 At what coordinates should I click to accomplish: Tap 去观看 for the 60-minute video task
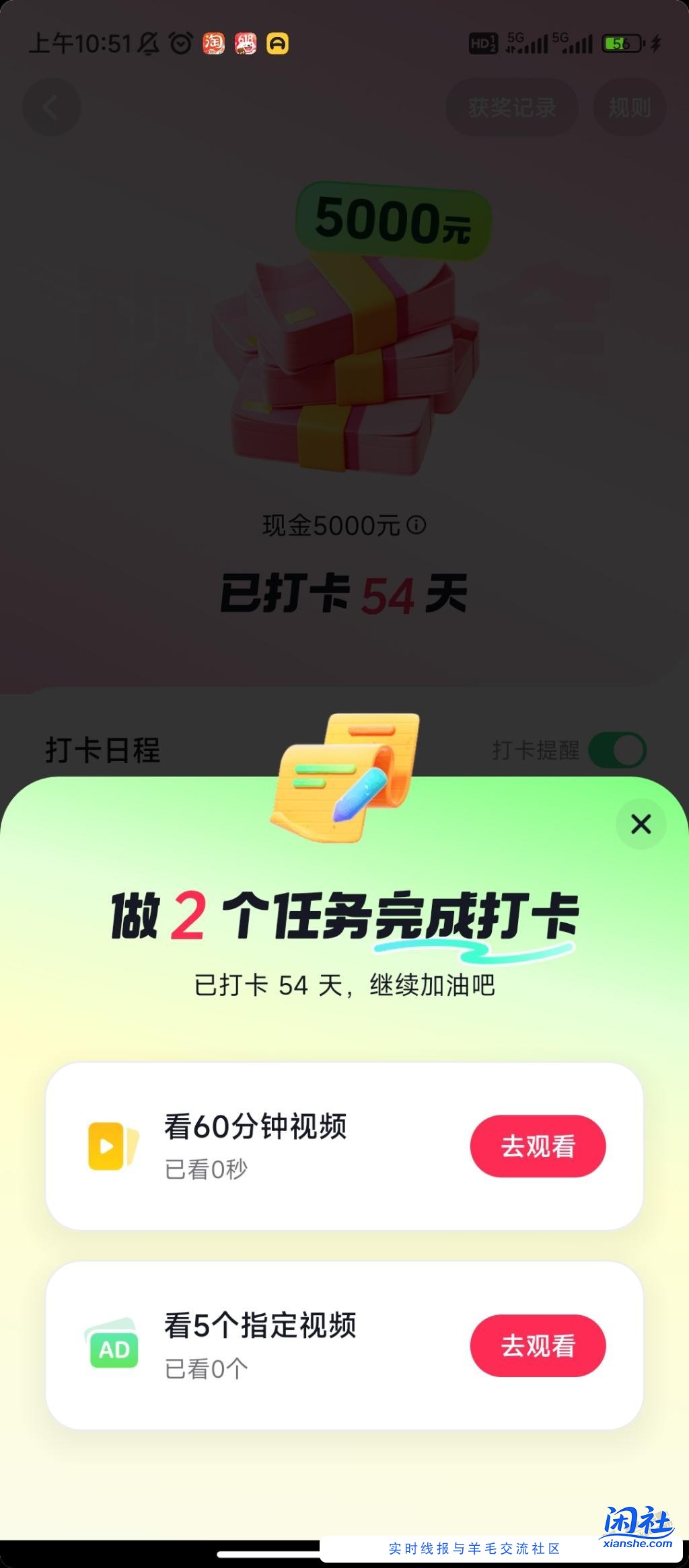pyautogui.click(x=537, y=1145)
